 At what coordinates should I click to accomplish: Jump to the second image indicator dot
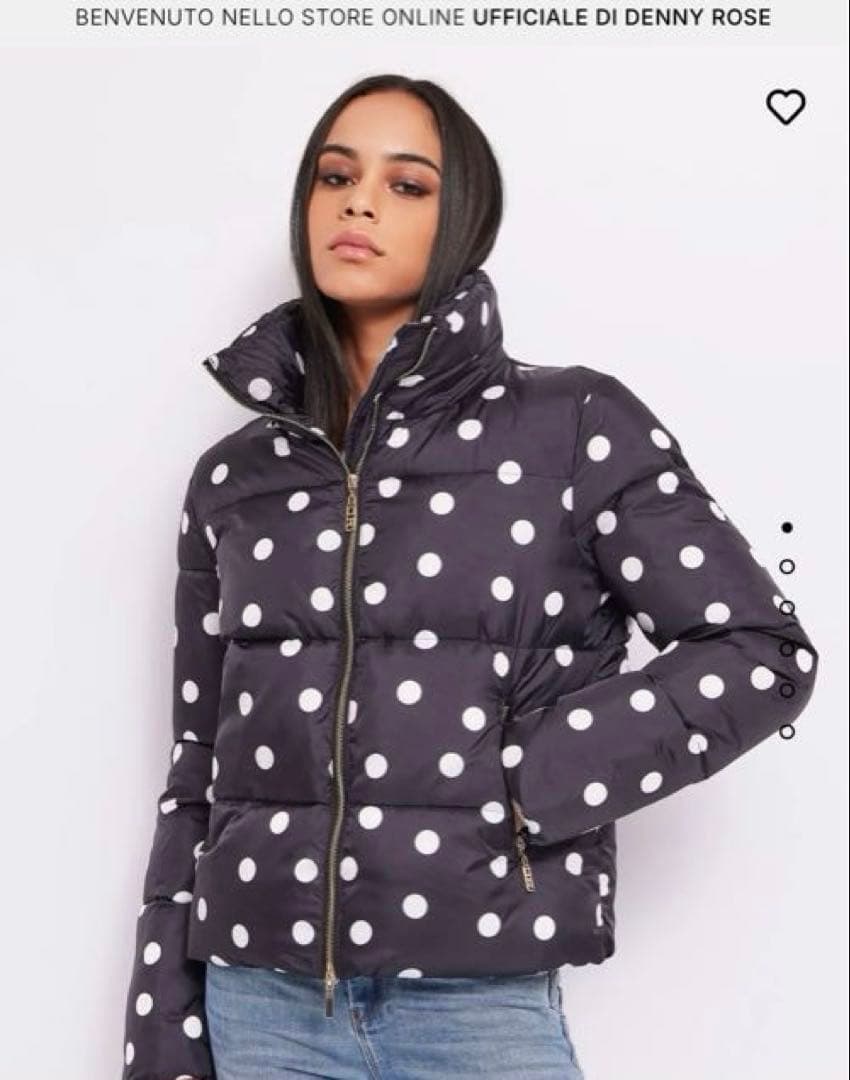tap(787, 567)
